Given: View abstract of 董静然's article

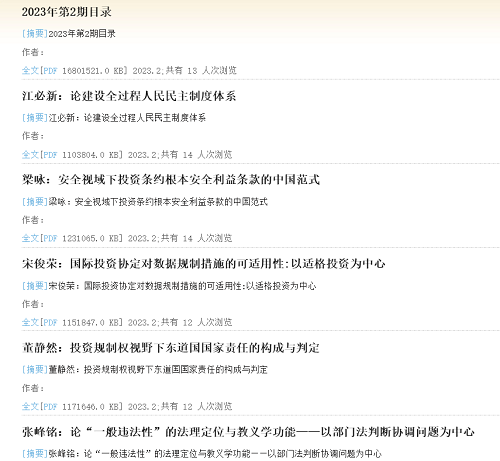Looking at the screenshot, I should click(35, 369).
